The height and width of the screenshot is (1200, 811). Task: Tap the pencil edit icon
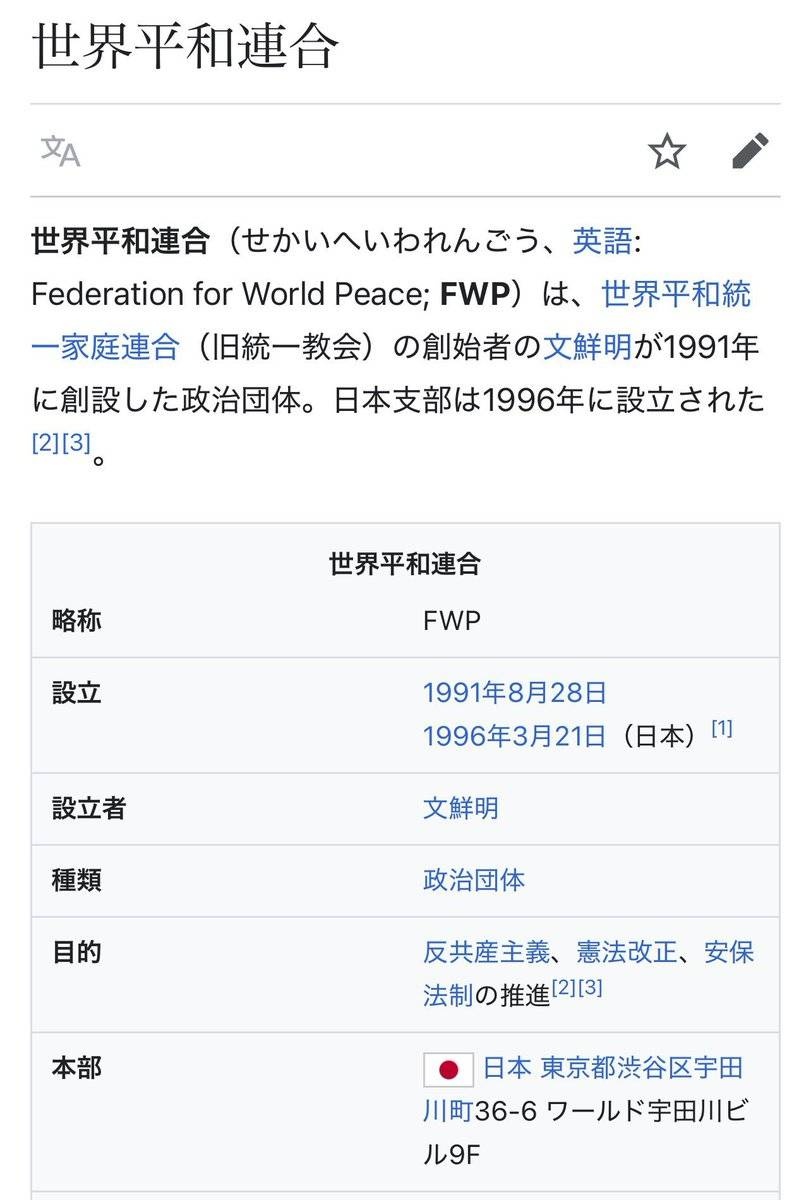click(x=749, y=151)
